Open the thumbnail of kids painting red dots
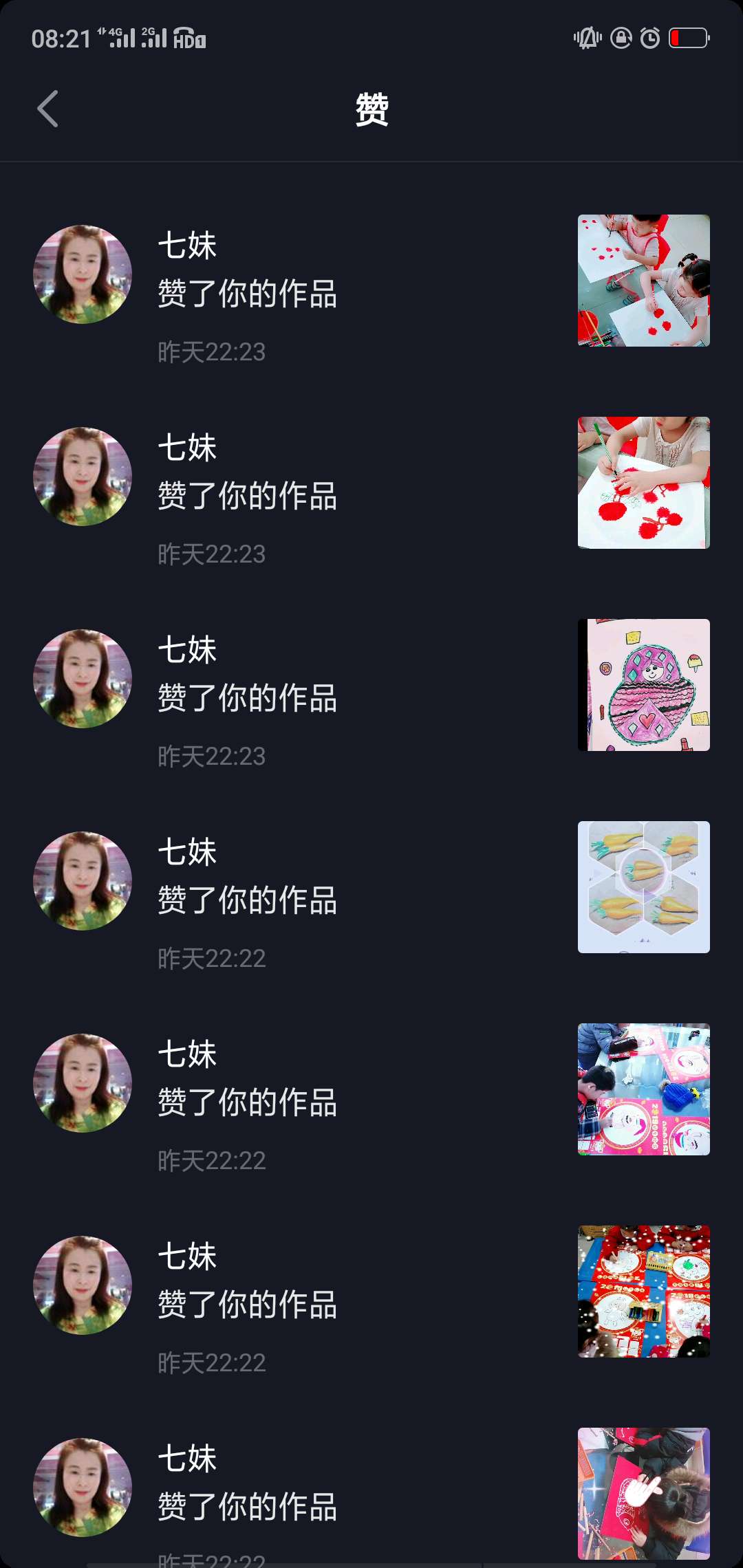This screenshot has width=743, height=1568. [644, 281]
